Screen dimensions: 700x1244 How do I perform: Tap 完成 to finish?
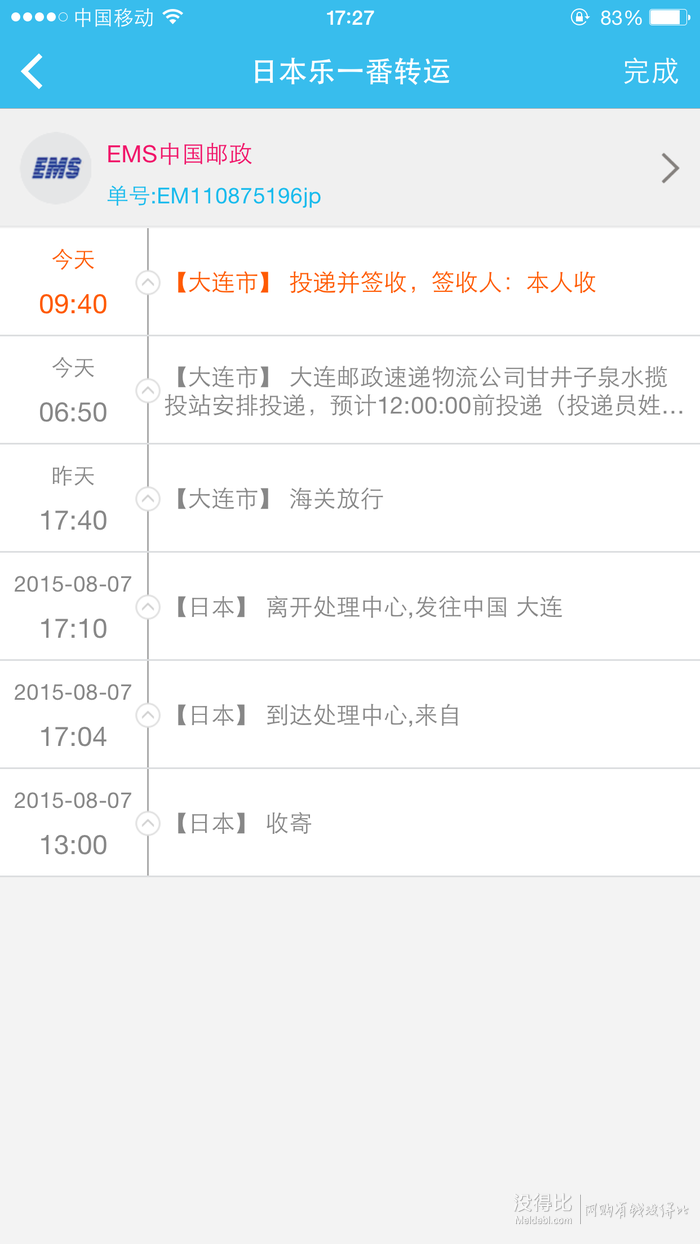click(651, 71)
